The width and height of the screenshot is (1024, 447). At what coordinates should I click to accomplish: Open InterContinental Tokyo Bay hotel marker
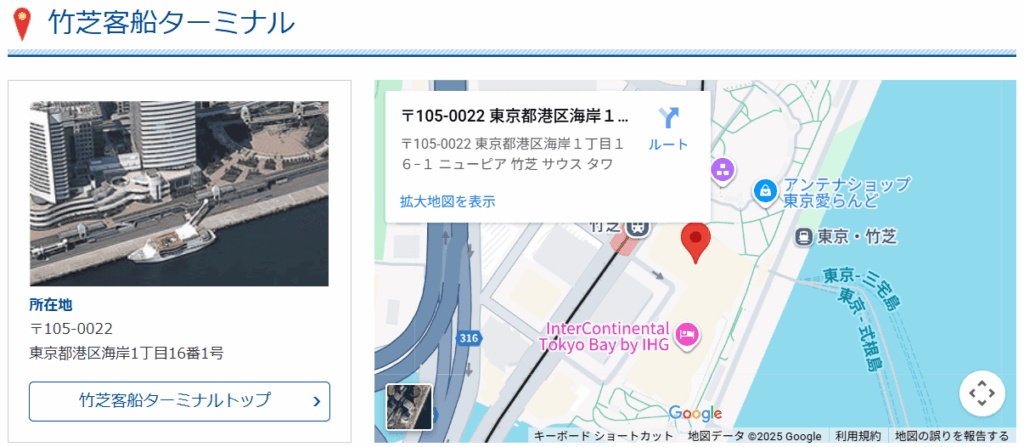[687, 335]
